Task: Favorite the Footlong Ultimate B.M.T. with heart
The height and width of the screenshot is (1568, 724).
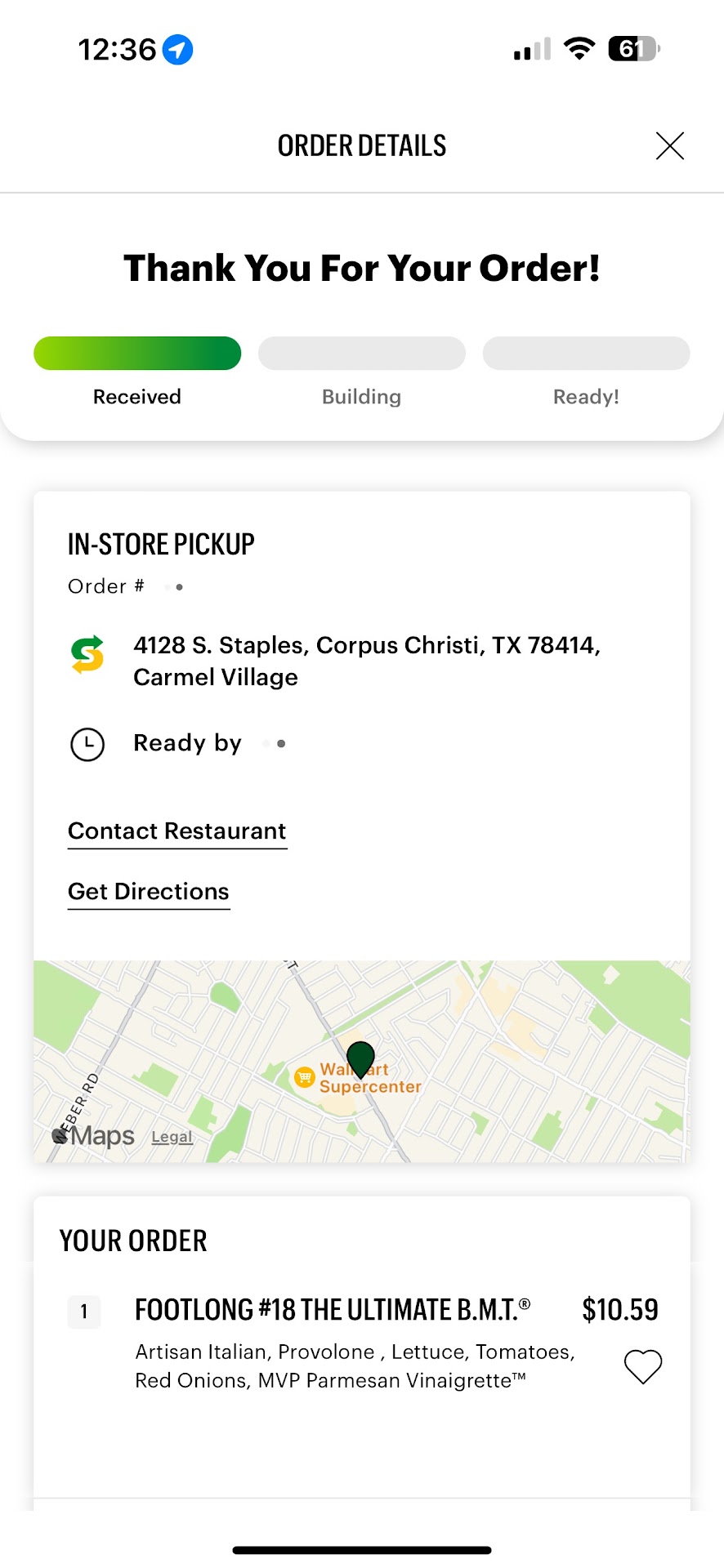Action: [x=643, y=1366]
